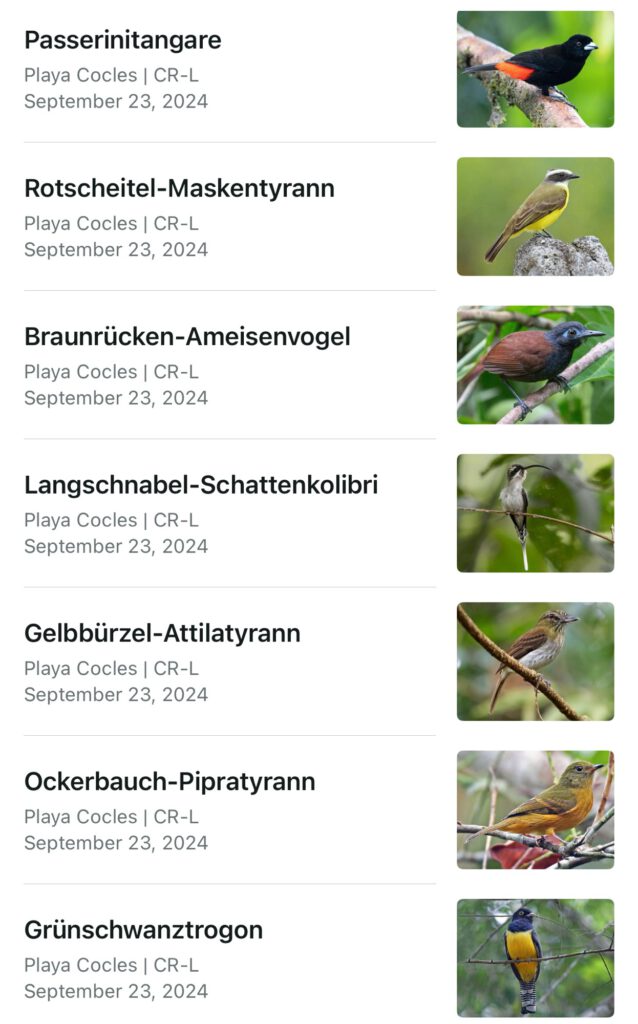Viewport: 638px width, 1024px height.
Task: View Langschnabel-Schattenkolibri details
Action: pos(201,486)
